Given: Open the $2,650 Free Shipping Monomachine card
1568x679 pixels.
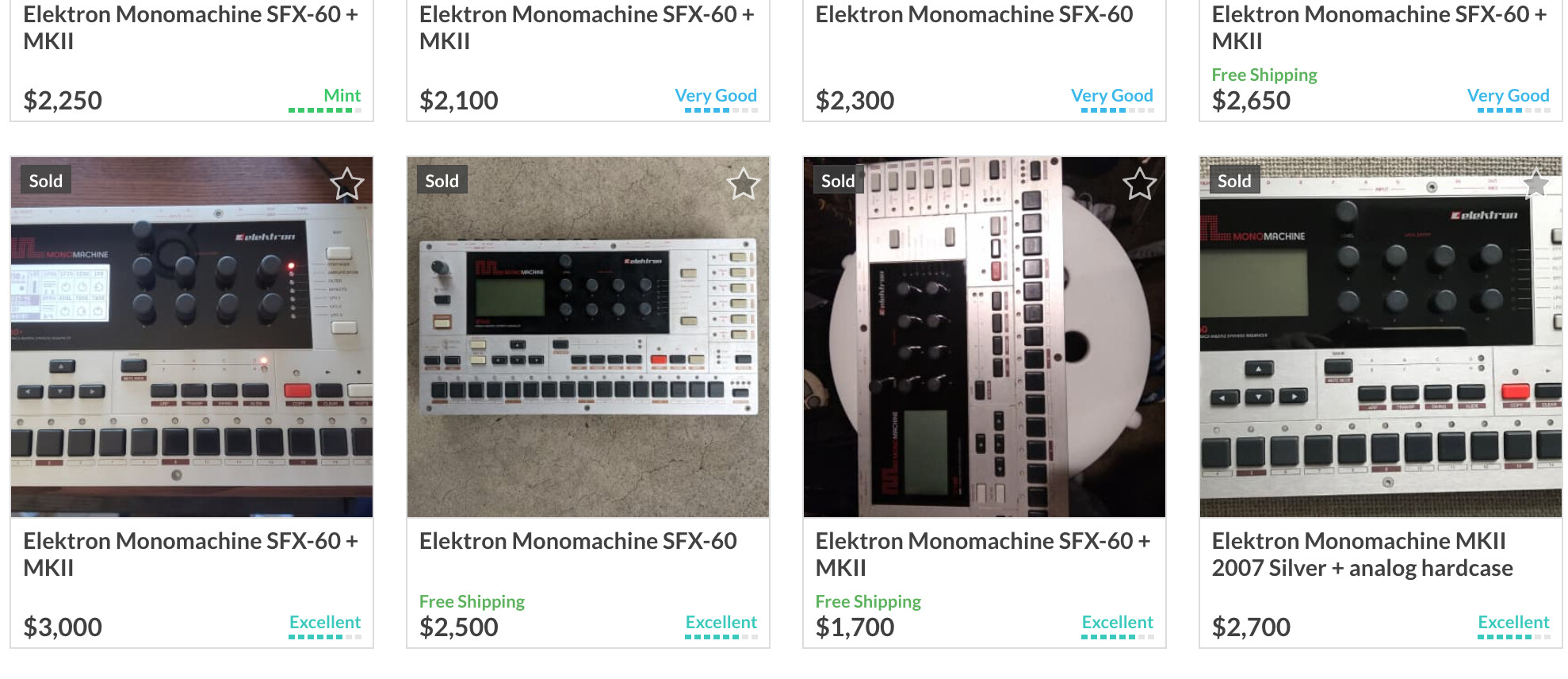Looking at the screenshot, I should pyautogui.click(x=1379, y=28).
